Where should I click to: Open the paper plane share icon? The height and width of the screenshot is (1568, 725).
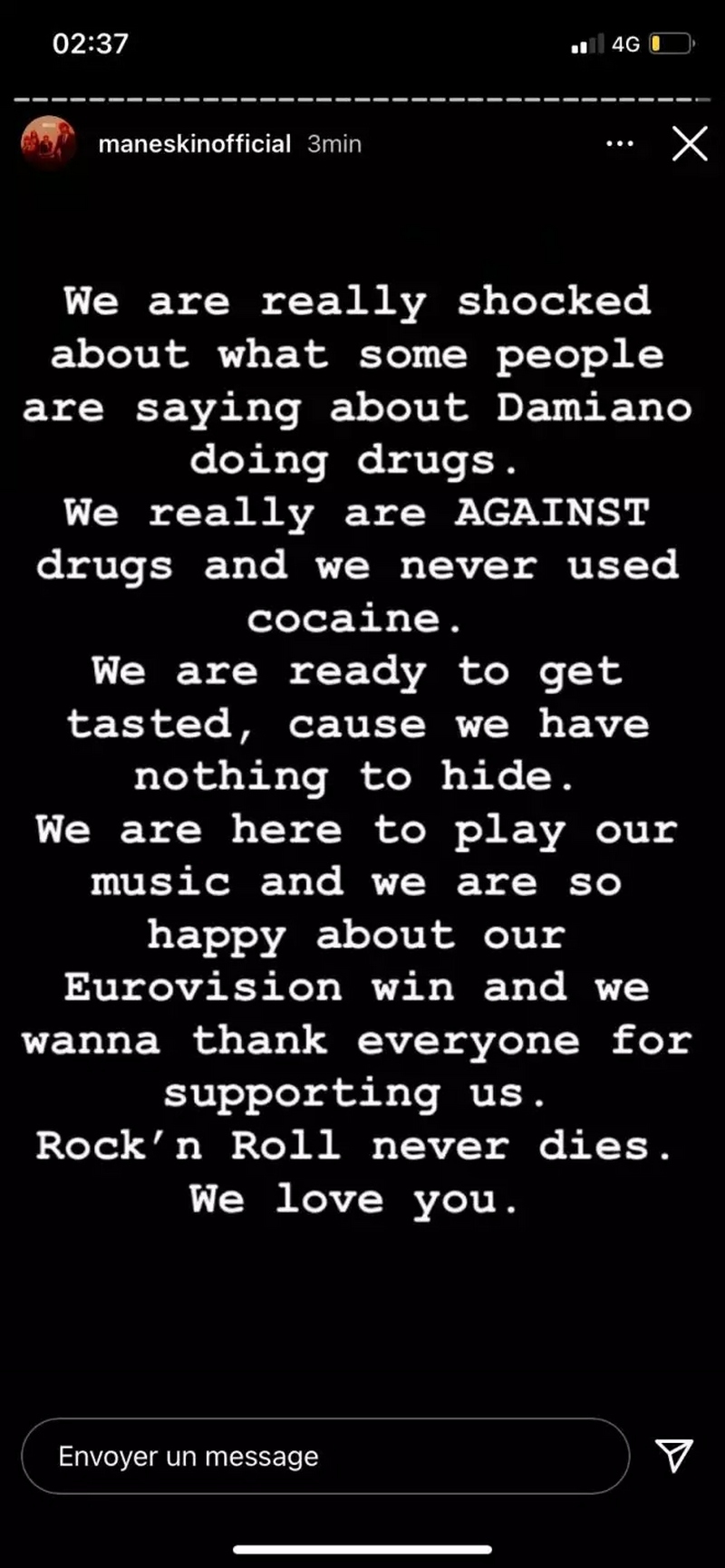tap(674, 1456)
